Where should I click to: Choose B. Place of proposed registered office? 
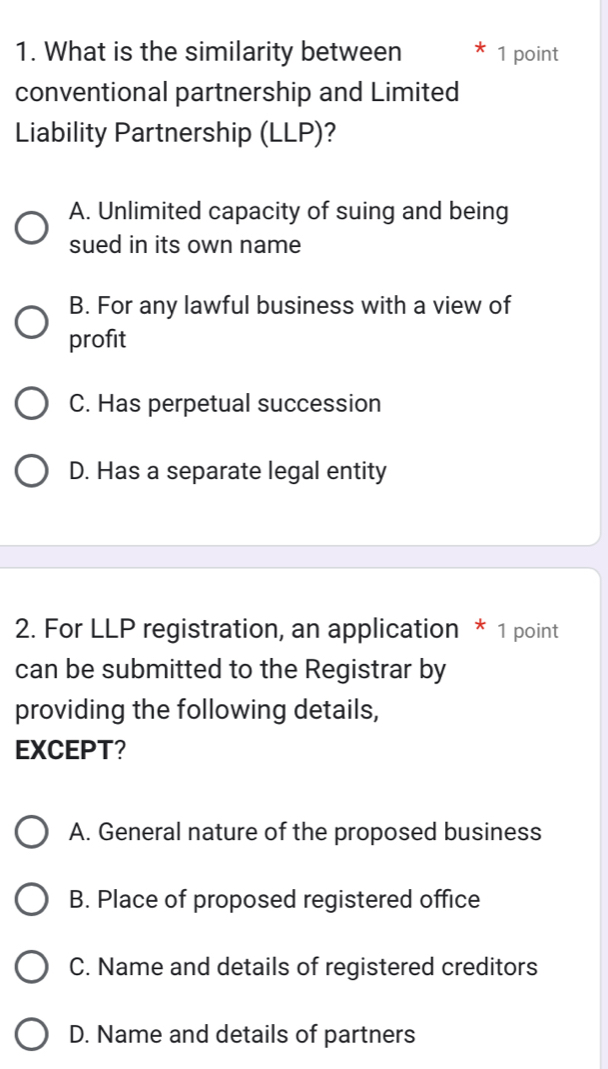(31, 900)
